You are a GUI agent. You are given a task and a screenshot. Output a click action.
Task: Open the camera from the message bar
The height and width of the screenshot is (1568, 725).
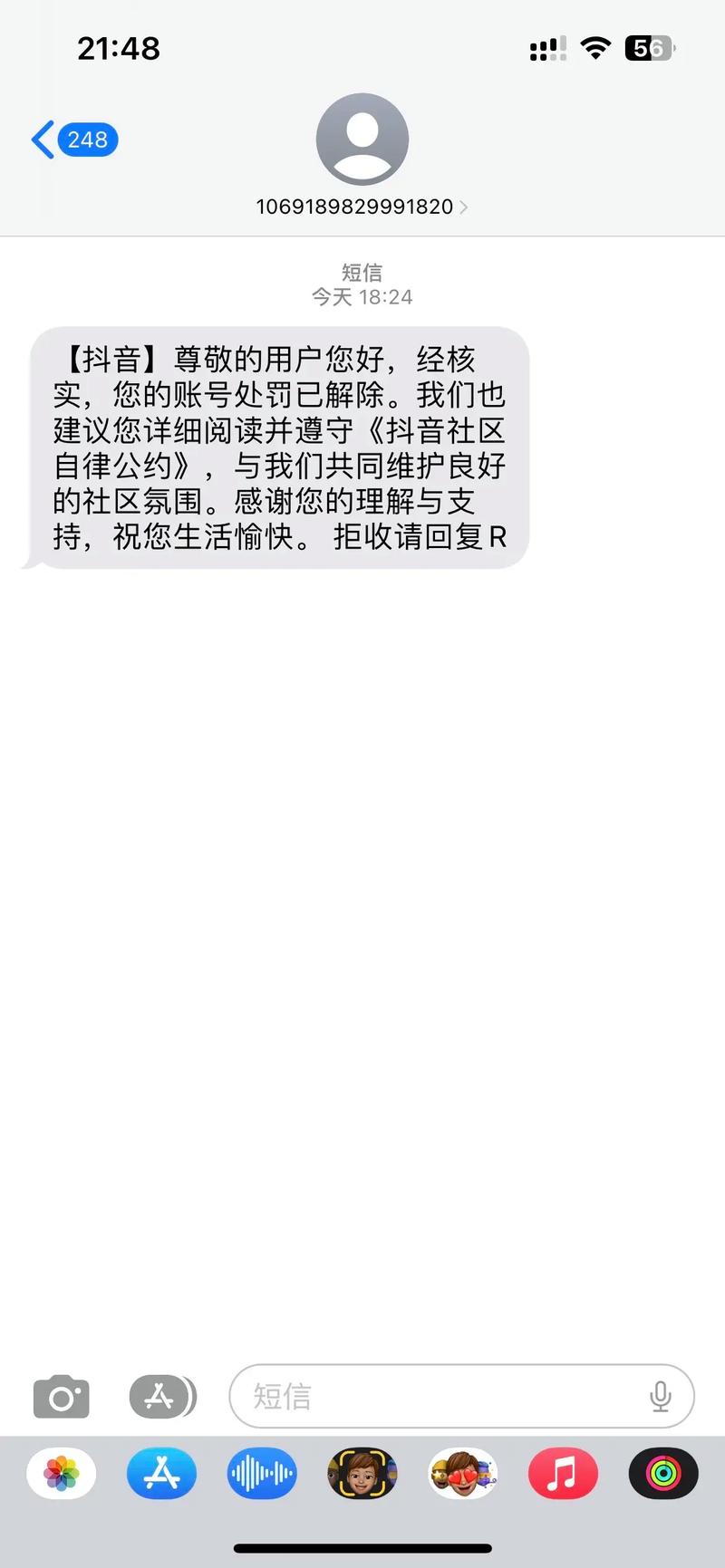point(61,1396)
